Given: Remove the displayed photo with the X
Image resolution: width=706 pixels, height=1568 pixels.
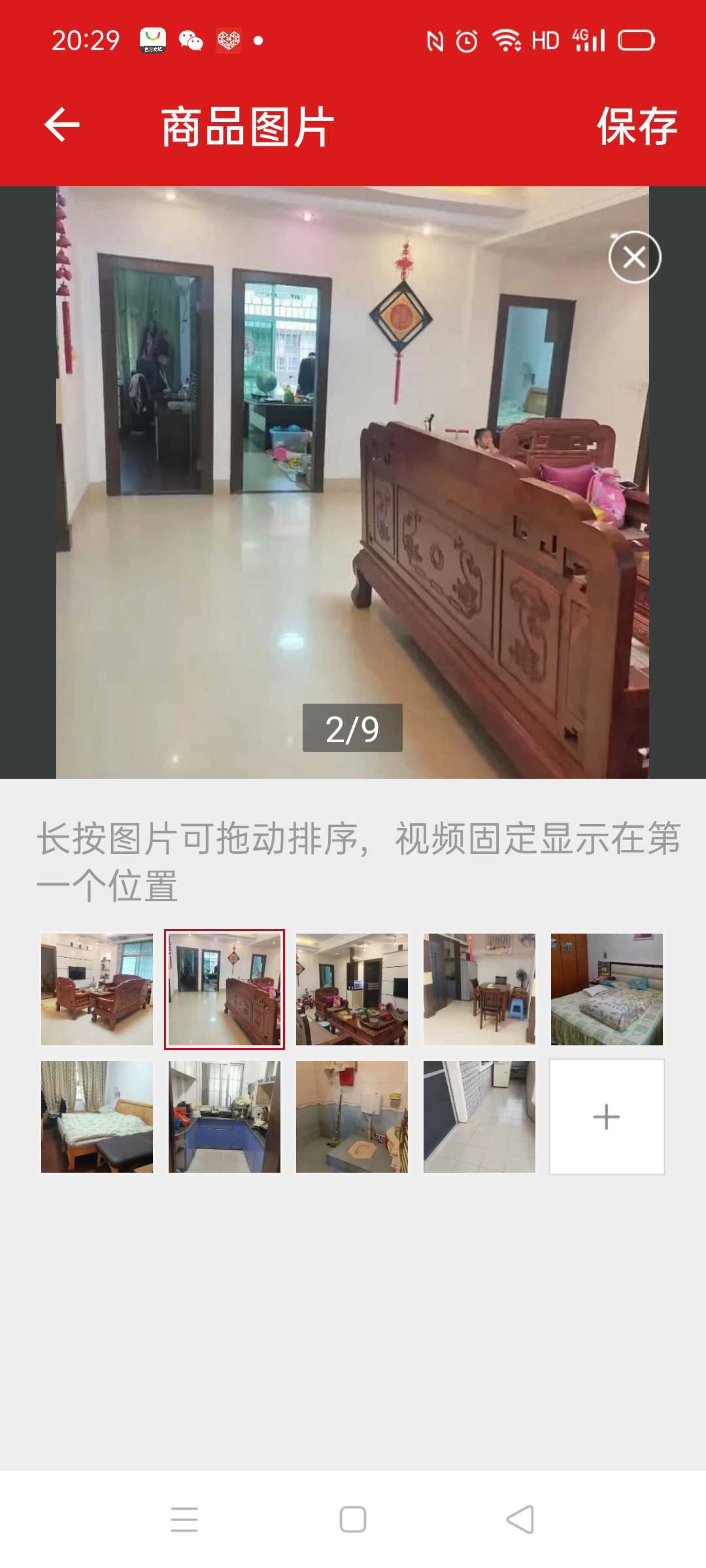Looking at the screenshot, I should (x=634, y=257).
